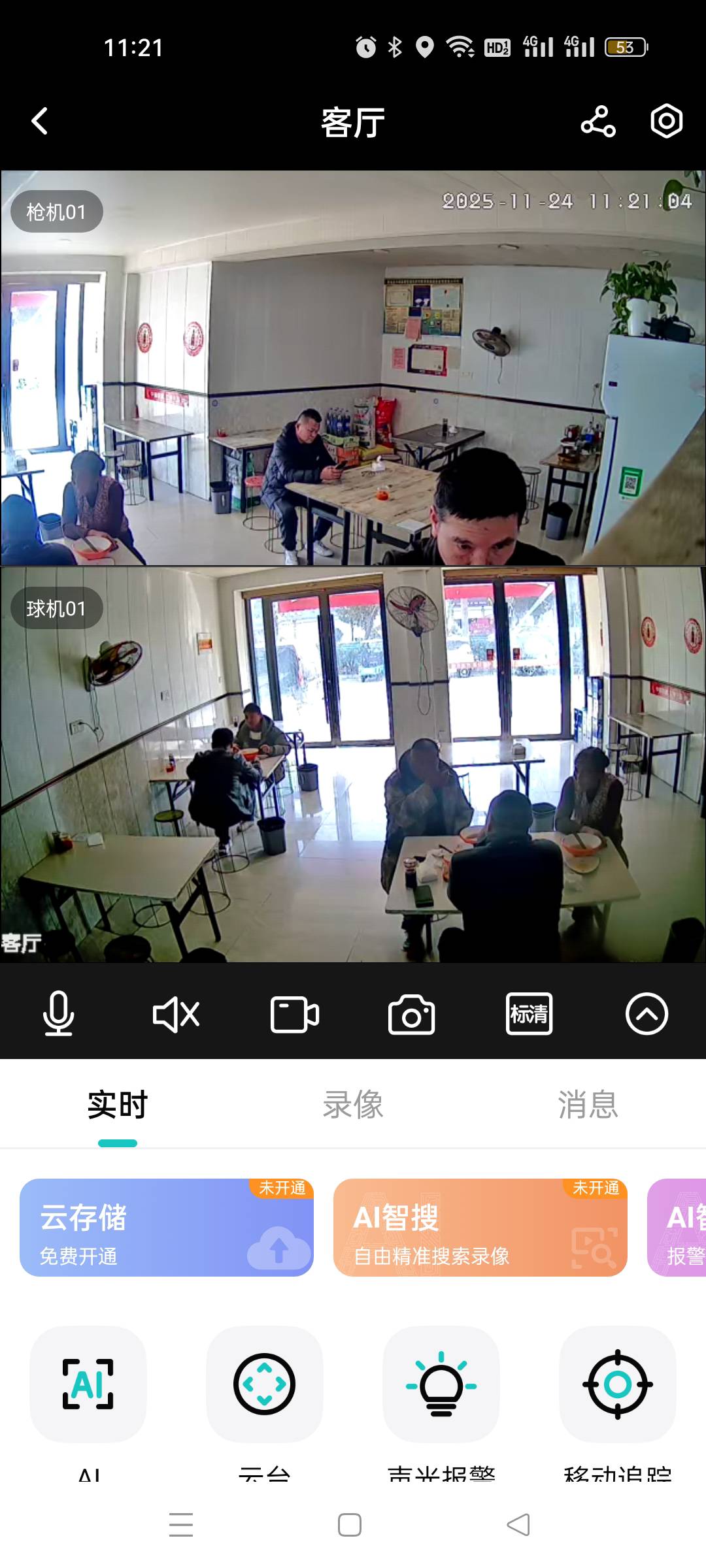Expand more controls with the up arrow

coord(647,1014)
